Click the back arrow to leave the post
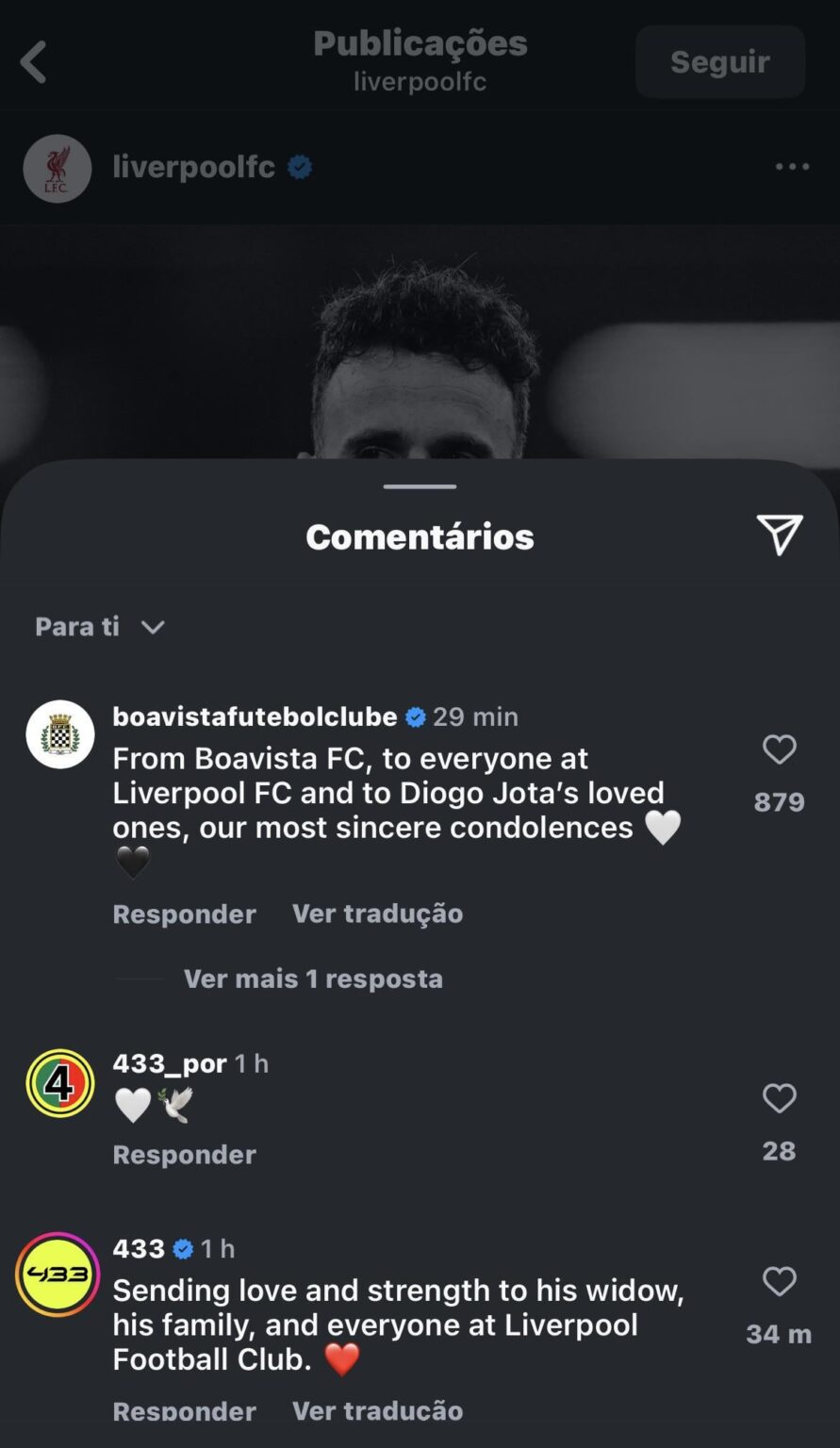This screenshot has height=1448, width=840. 31,60
